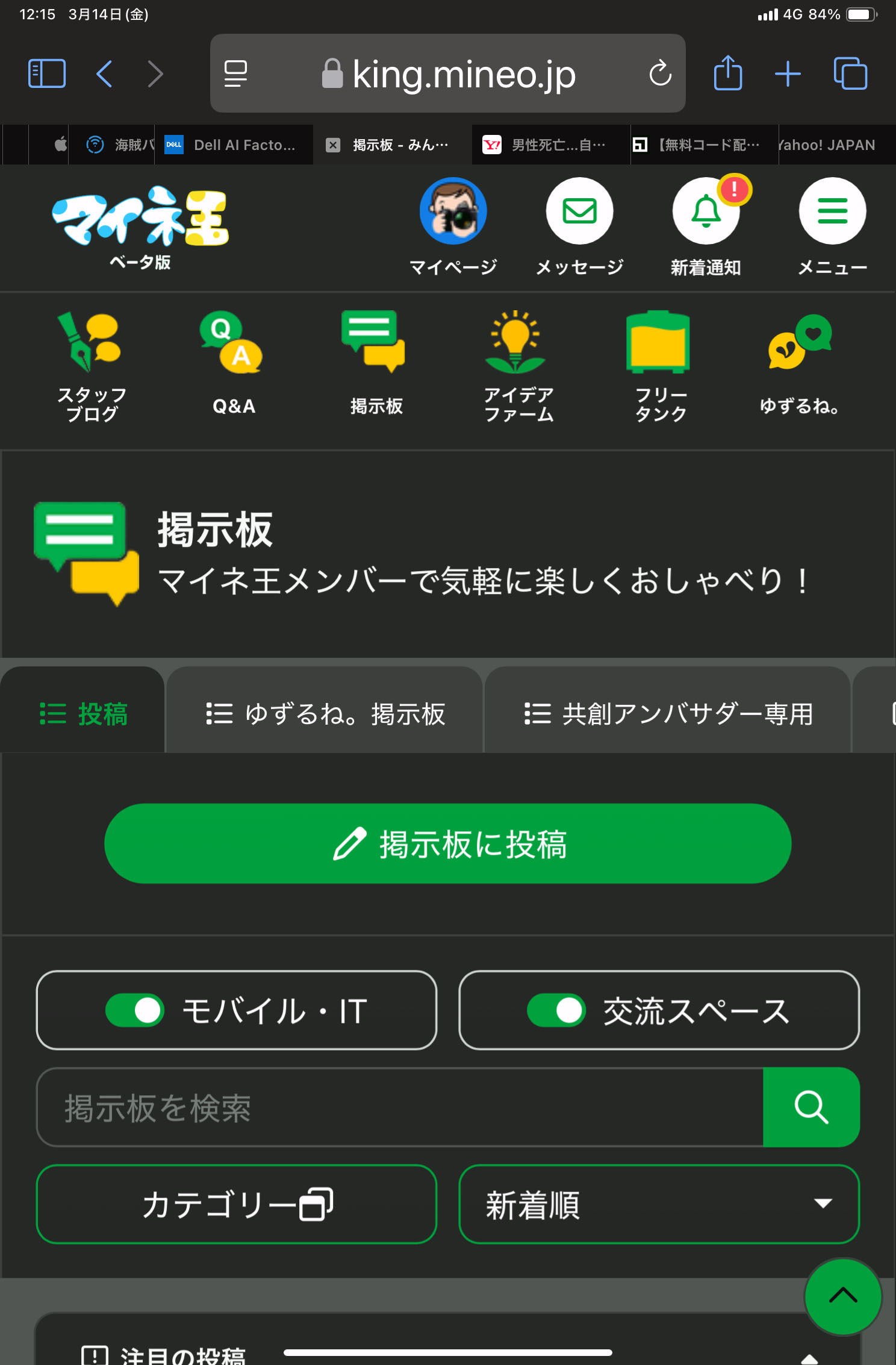Open the メッセージ inbox
This screenshot has width=896, height=1365.
579,211
